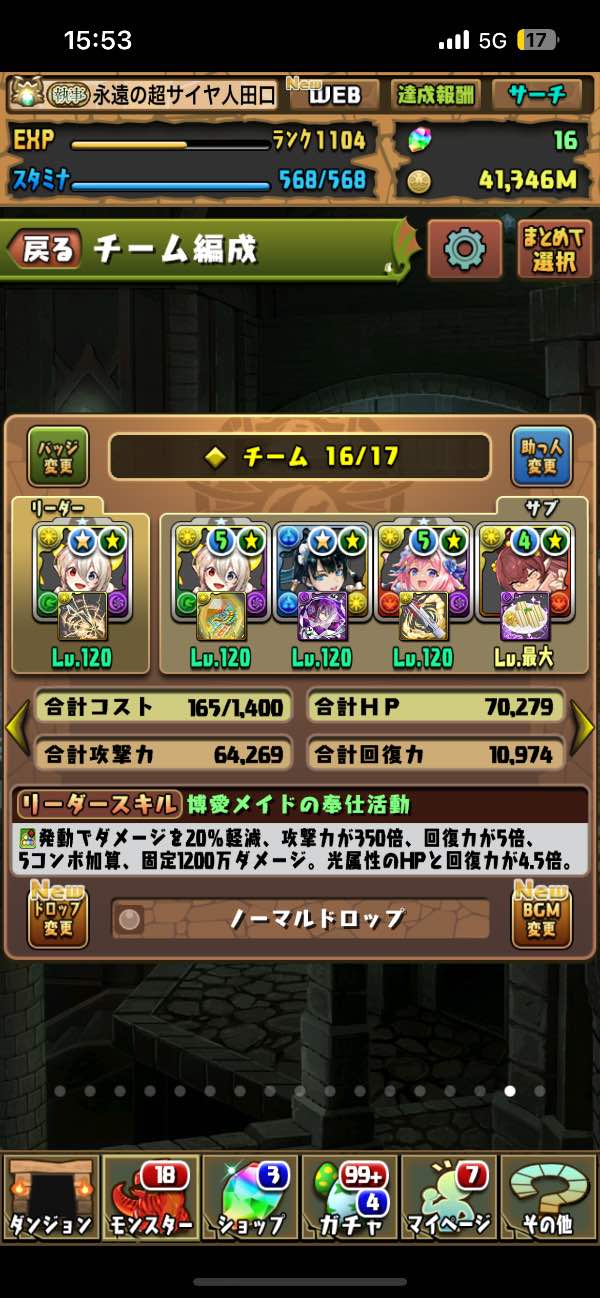Tap the まとめて選択 button
600x1298 pixels.
click(554, 250)
